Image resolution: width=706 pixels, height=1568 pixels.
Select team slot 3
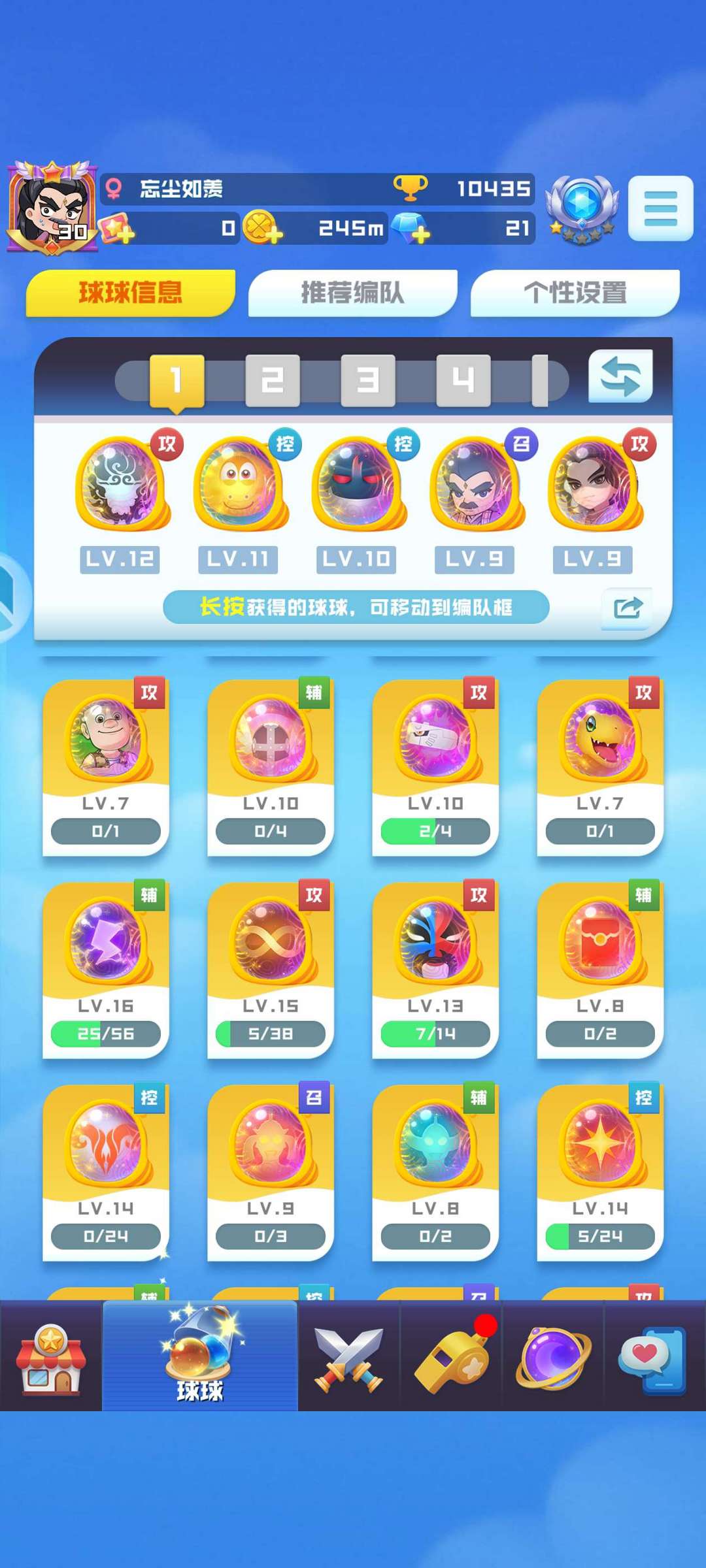click(x=368, y=380)
